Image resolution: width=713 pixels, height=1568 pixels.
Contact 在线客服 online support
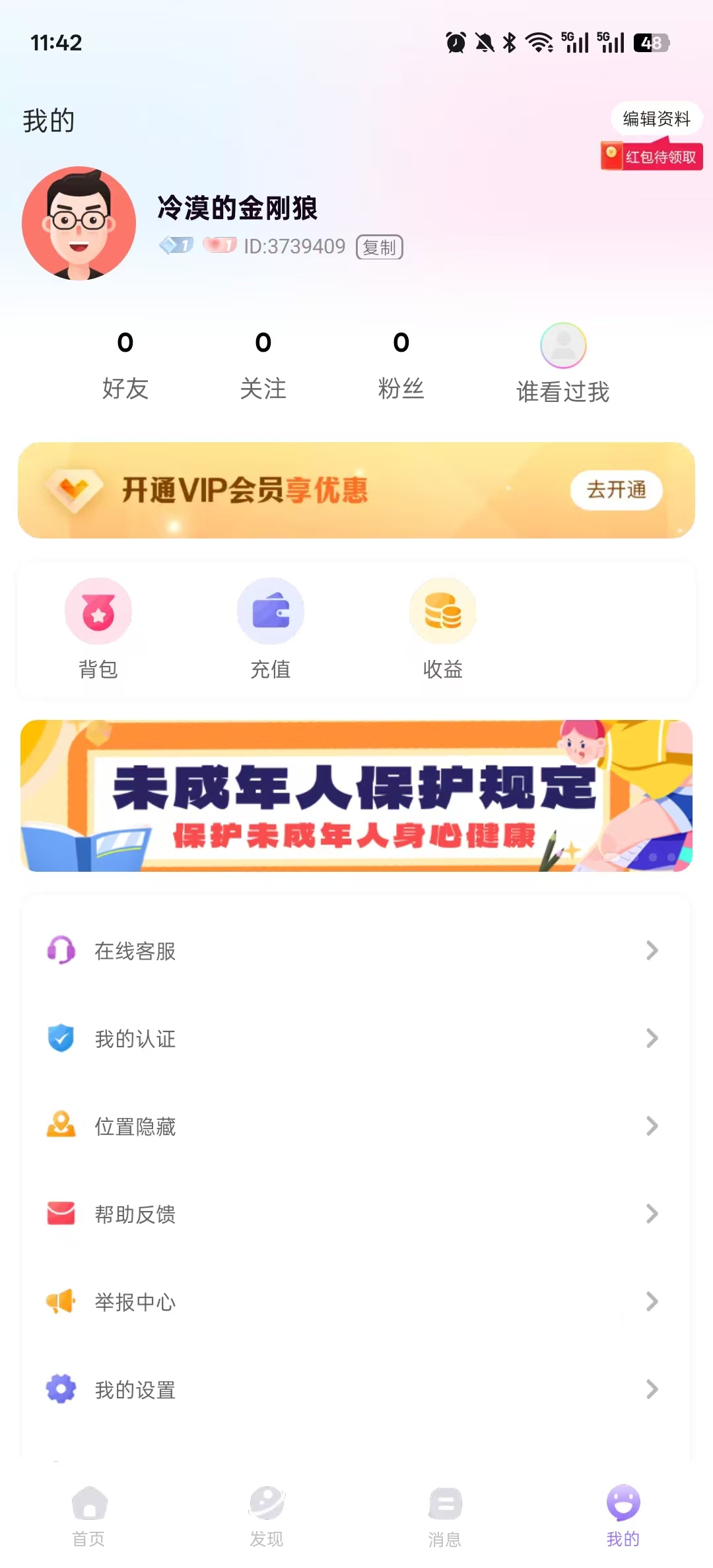tap(356, 951)
